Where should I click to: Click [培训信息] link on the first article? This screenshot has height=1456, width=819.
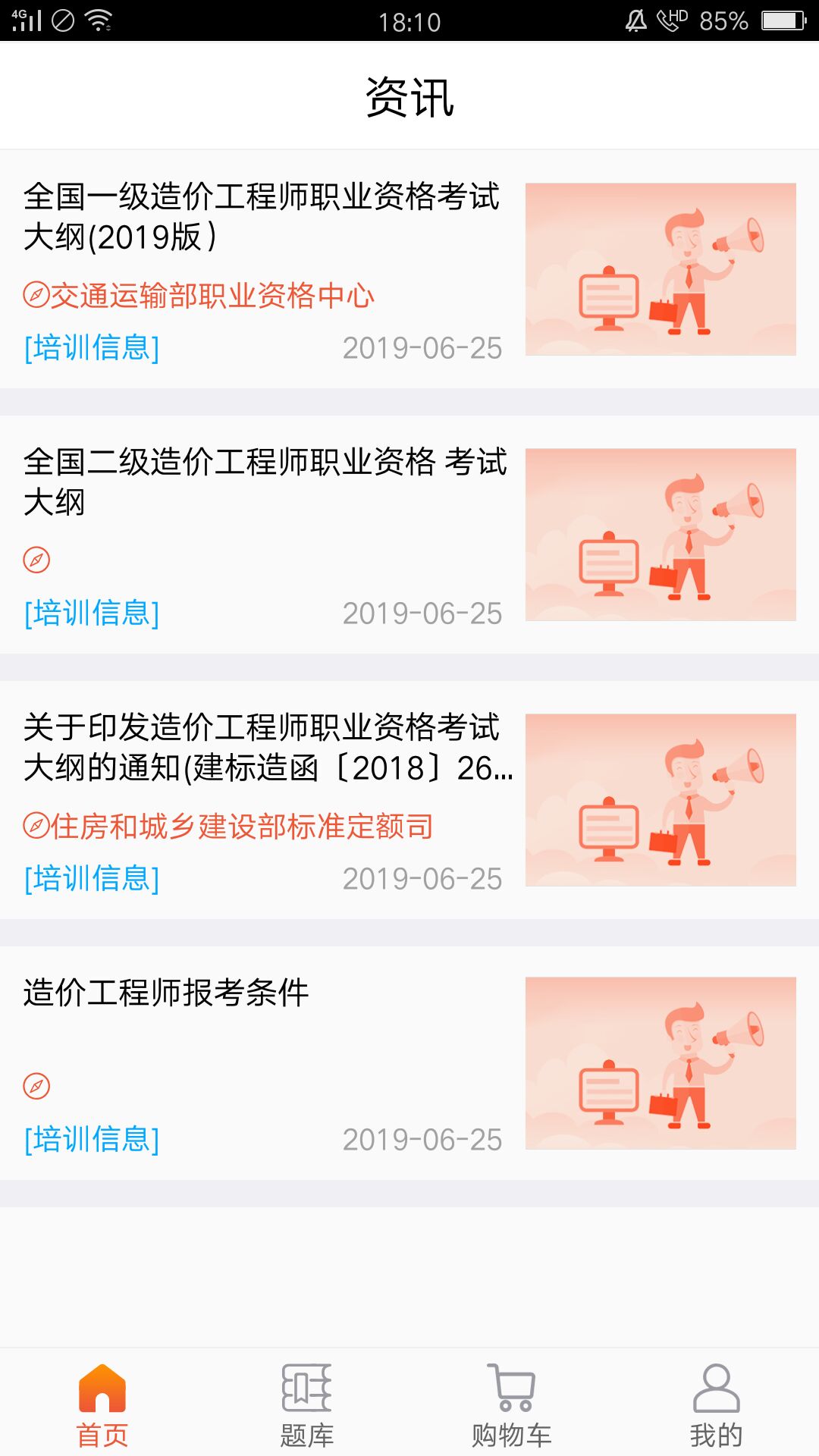click(x=91, y=349)
